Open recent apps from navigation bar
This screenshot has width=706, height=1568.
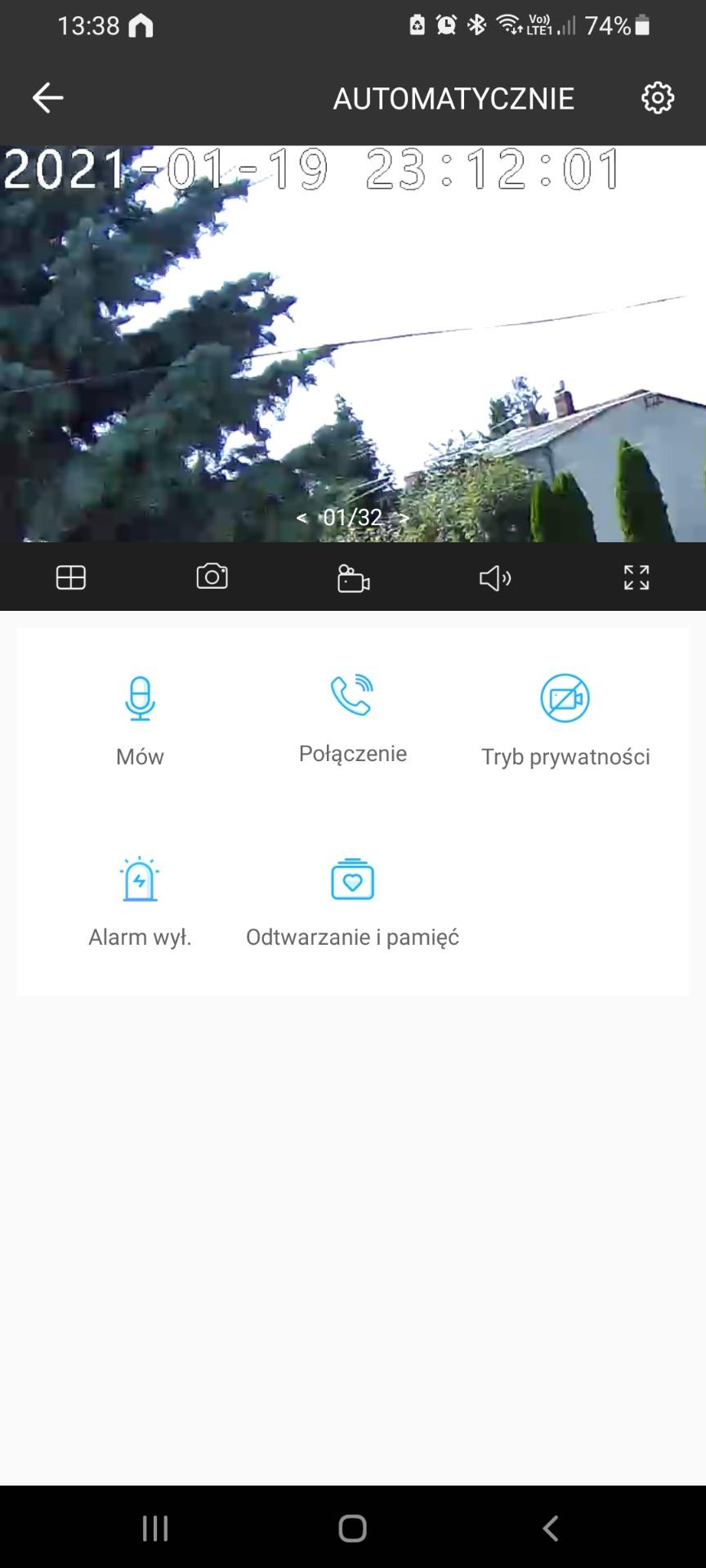(x=155, y=1528)
